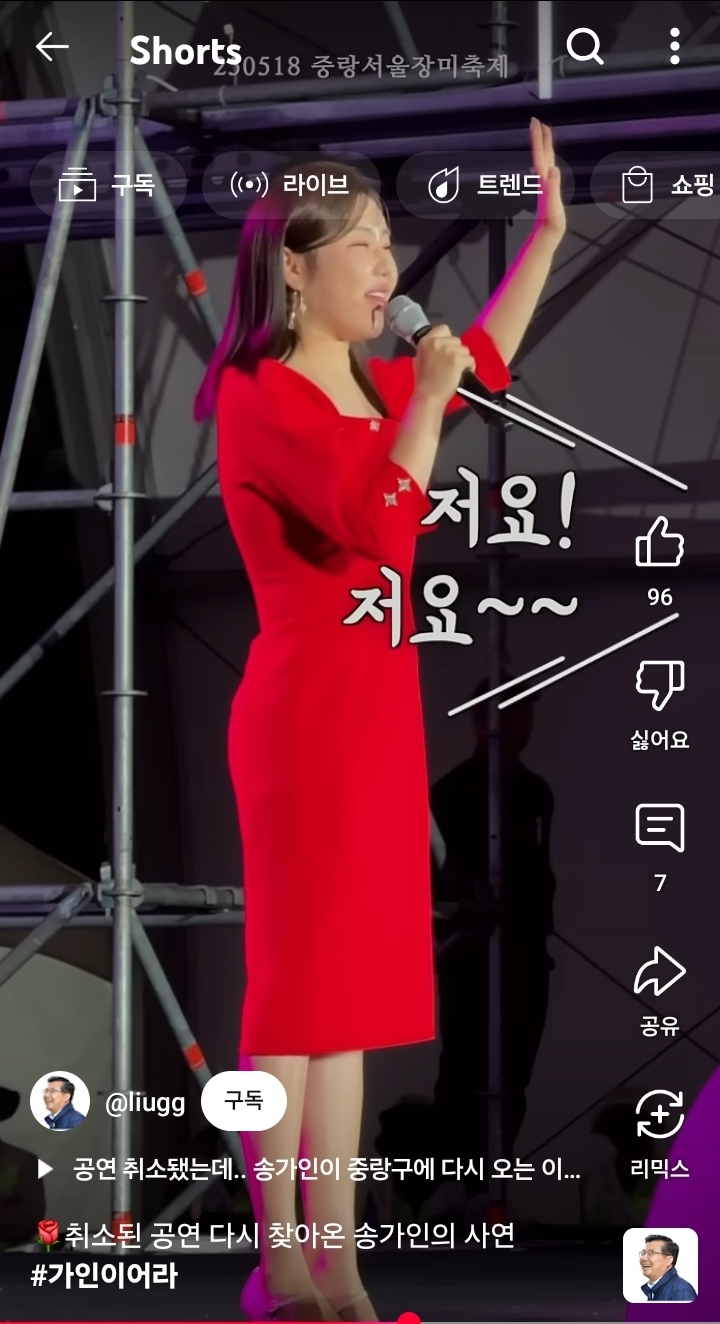The width and height of the screenshot is (720, 1324).
Task: Like this Short
Action: (660, 545)
